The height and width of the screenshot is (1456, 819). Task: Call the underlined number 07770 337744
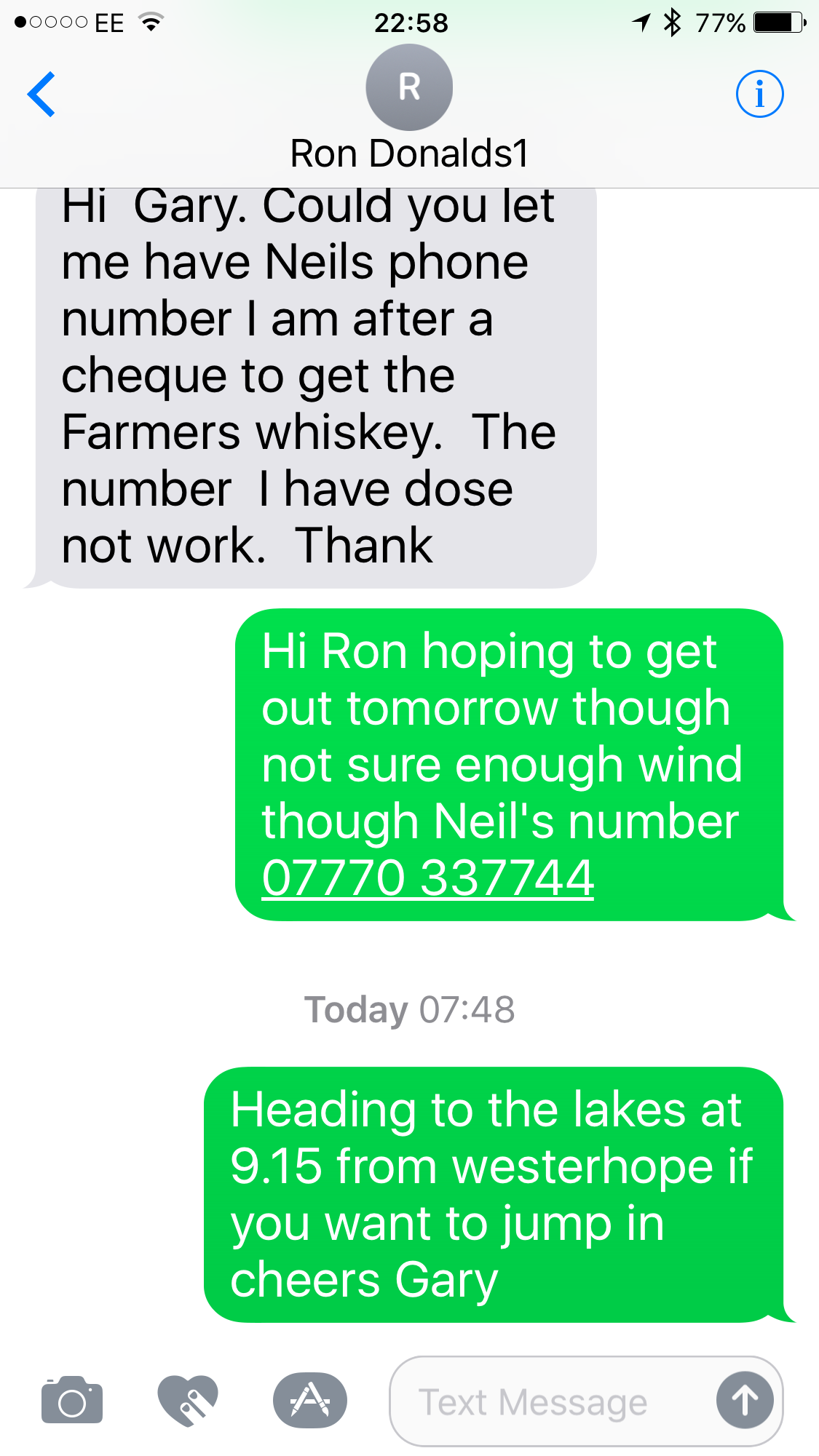point(428,878)
